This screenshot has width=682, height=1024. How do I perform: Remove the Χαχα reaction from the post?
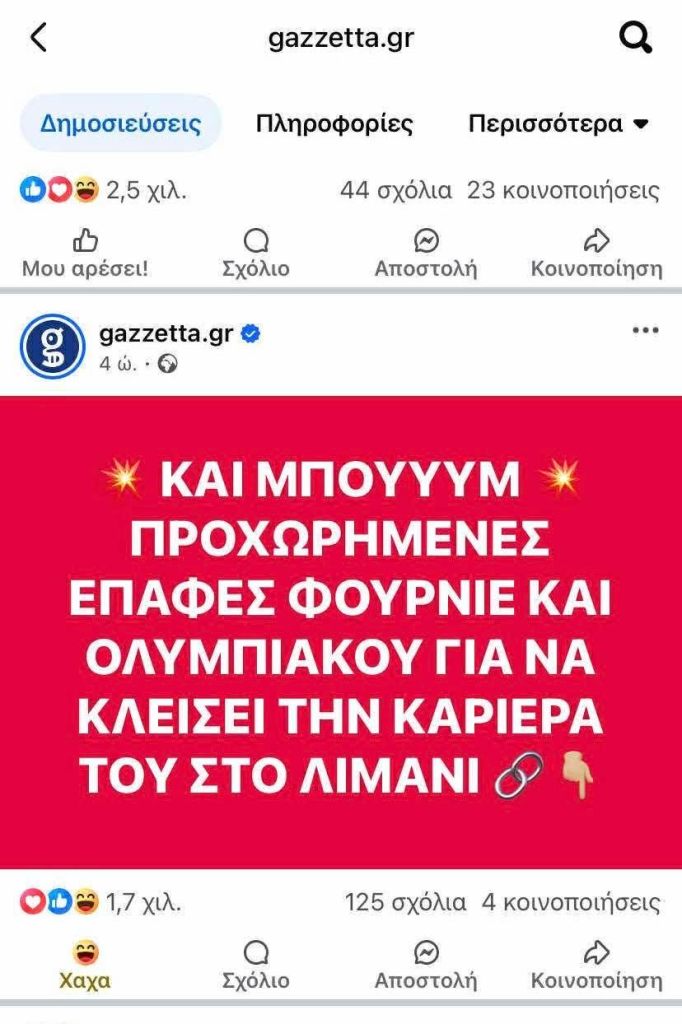[x=85, y=965]
